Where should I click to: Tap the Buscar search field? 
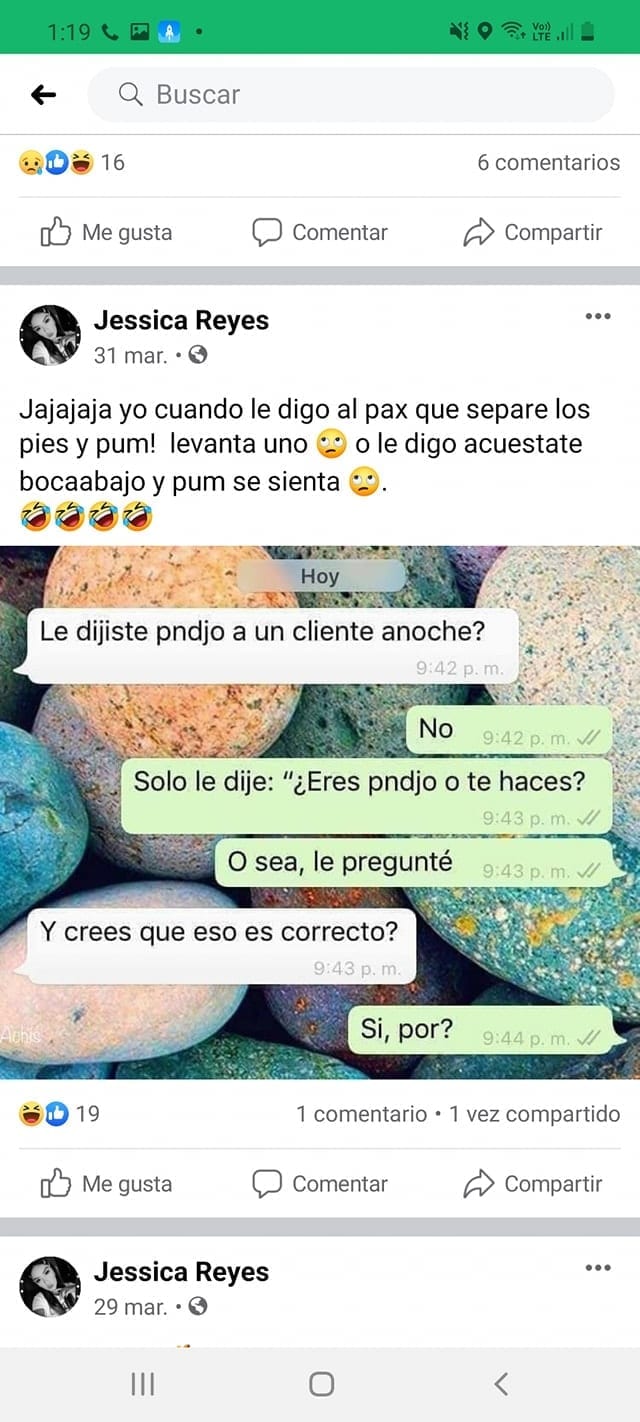[x=350, y=95]
